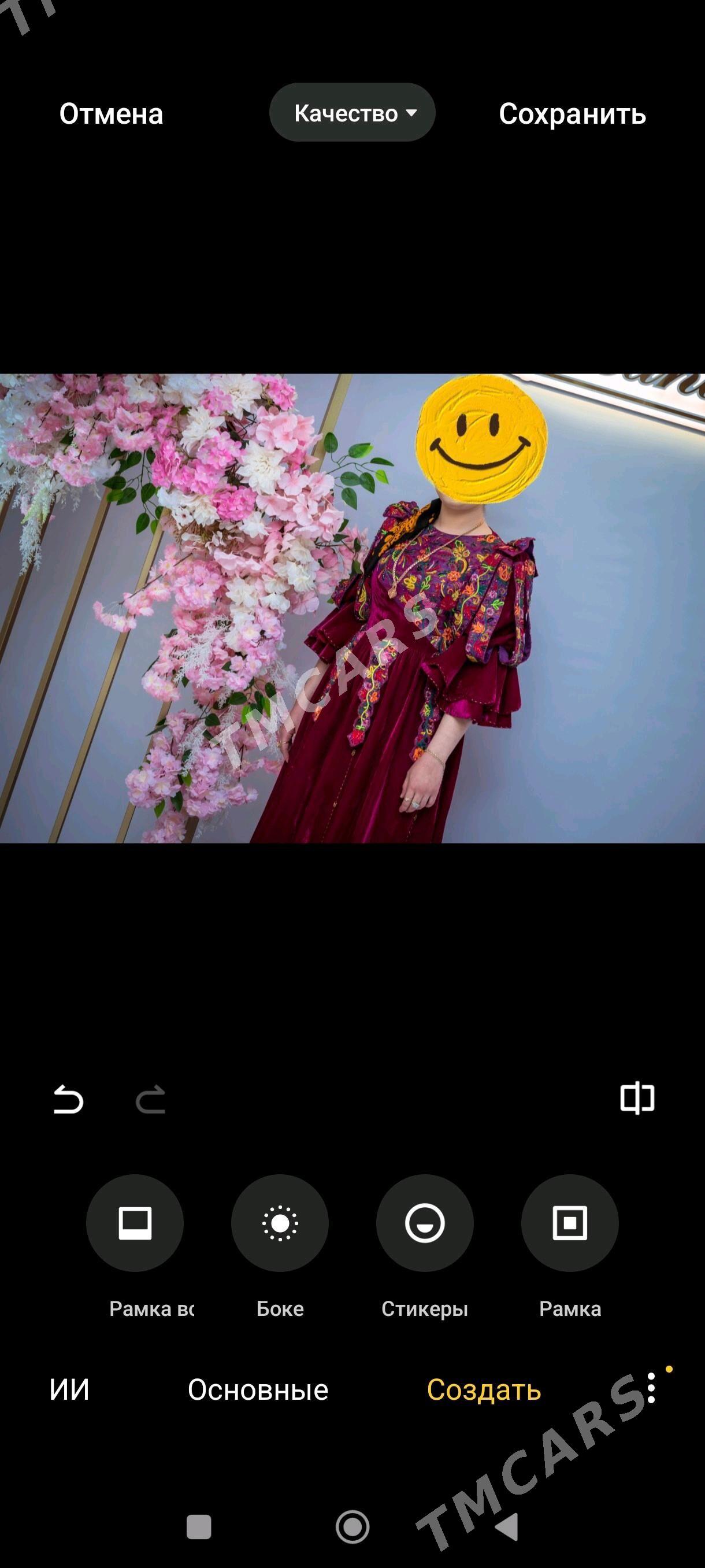Redo the undone edit

150,1099
